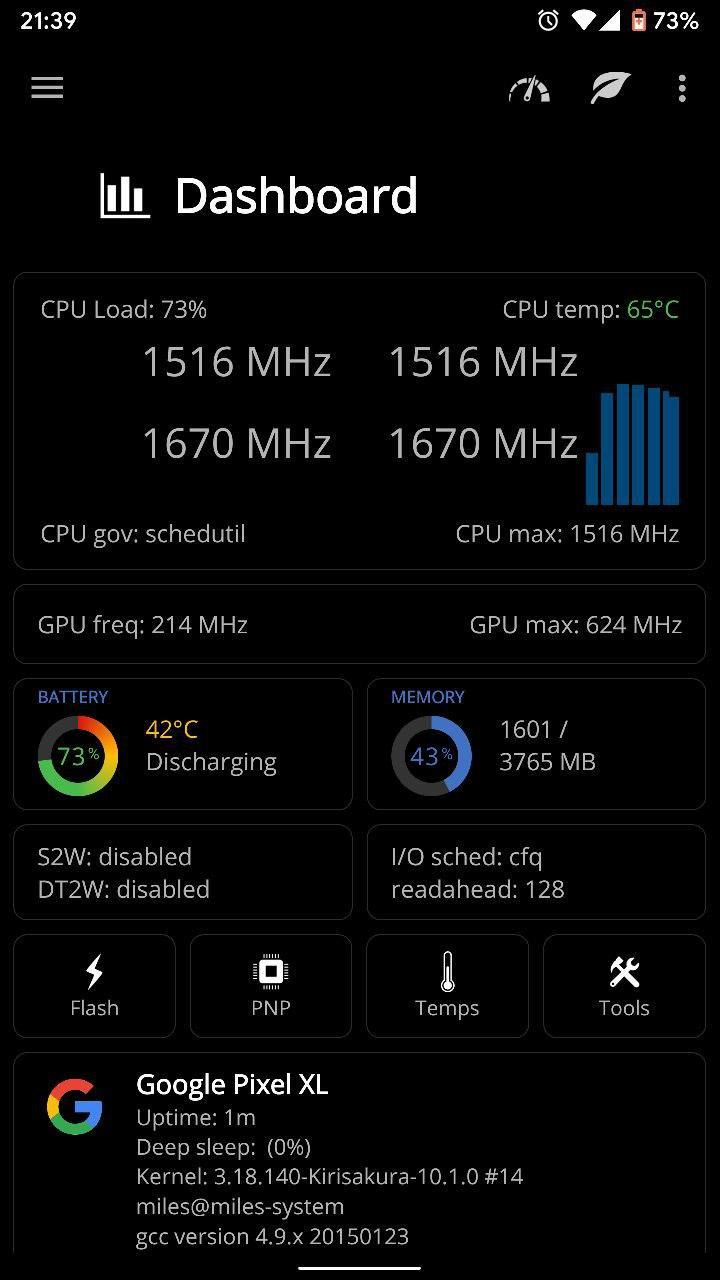Tap the leaf battery saver icon

click(x=609, y=88)
